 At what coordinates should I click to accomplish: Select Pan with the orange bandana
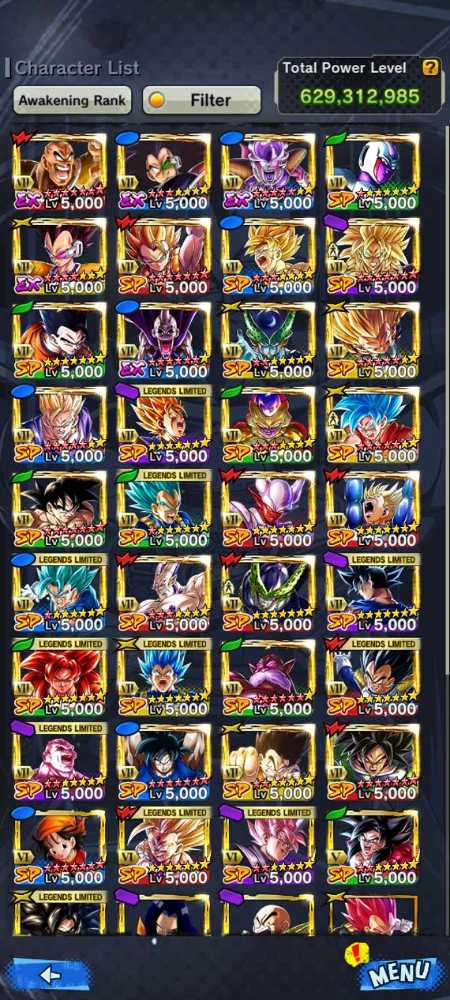point(59,846)
